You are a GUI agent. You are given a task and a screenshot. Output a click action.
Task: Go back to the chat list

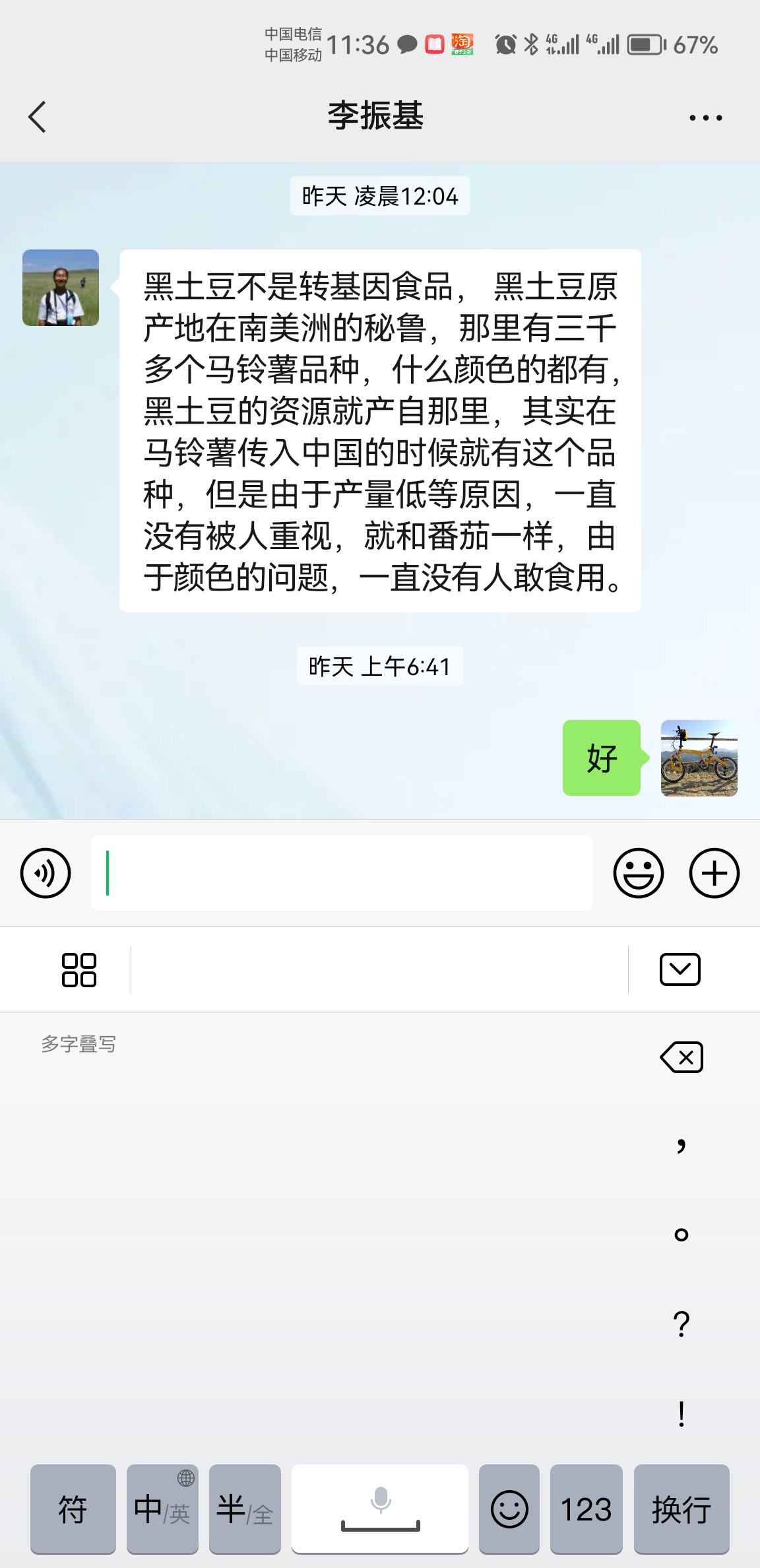tap(38, 117)
